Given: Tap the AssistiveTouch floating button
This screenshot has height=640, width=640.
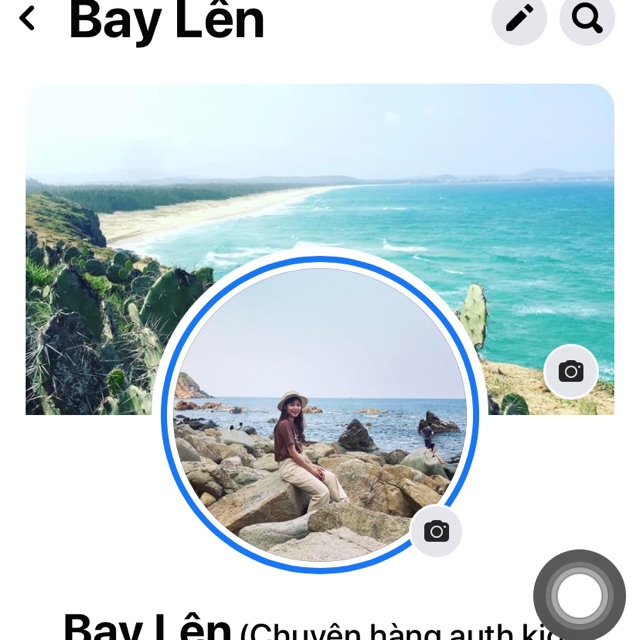Looking at the screenshot, I should click(579, 595).
